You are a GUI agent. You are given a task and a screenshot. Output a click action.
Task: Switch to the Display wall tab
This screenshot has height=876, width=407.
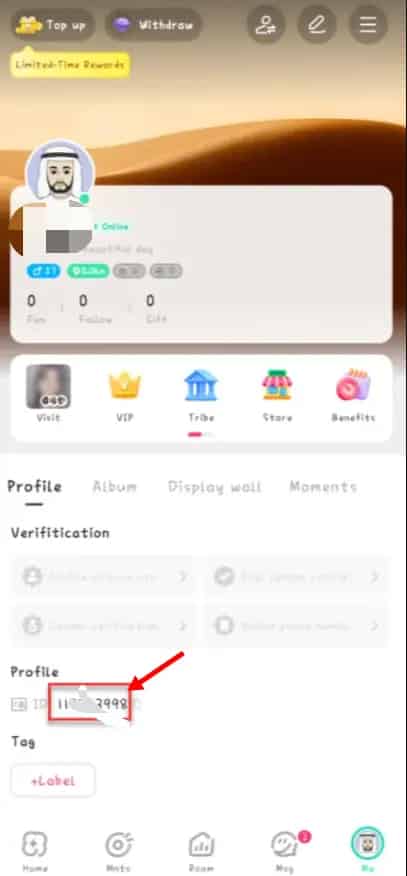pos(214,487)
